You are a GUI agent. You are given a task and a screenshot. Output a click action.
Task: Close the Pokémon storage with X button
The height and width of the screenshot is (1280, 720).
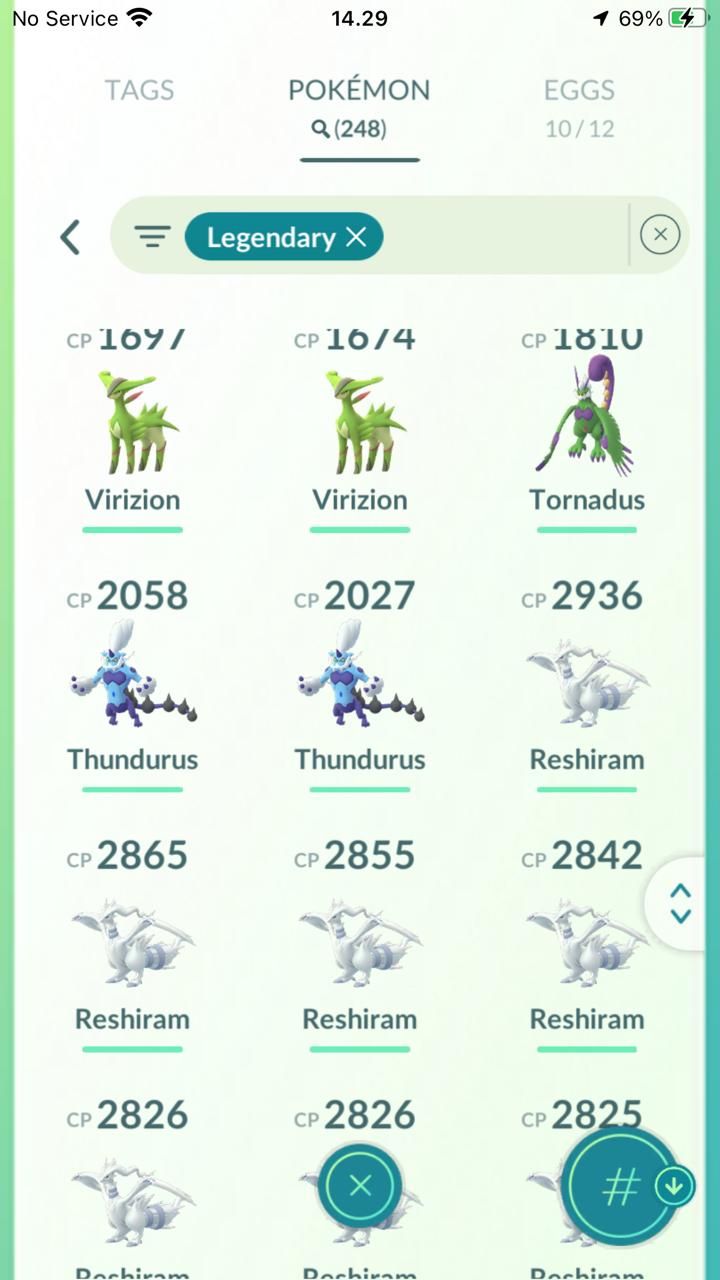click(360, 1186)
